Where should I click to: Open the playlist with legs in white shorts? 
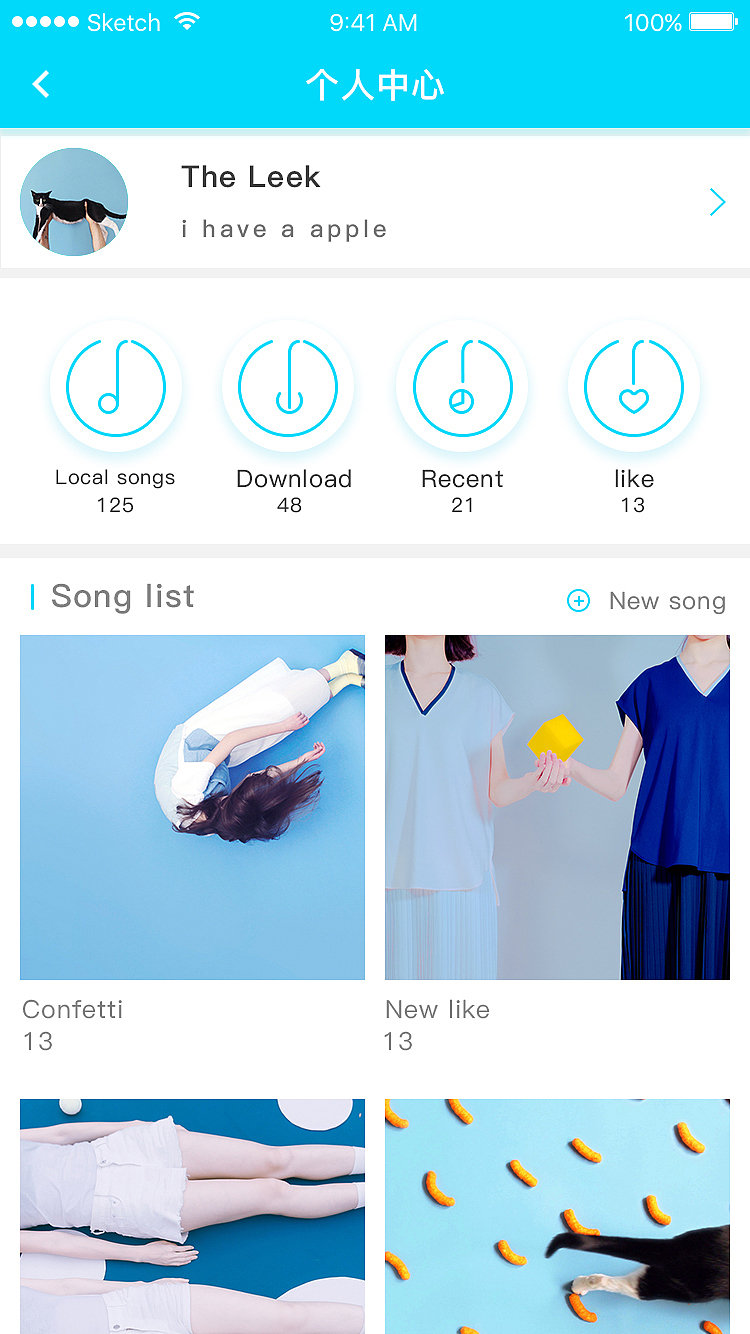pyautogui.click(x=192, y=1215)
